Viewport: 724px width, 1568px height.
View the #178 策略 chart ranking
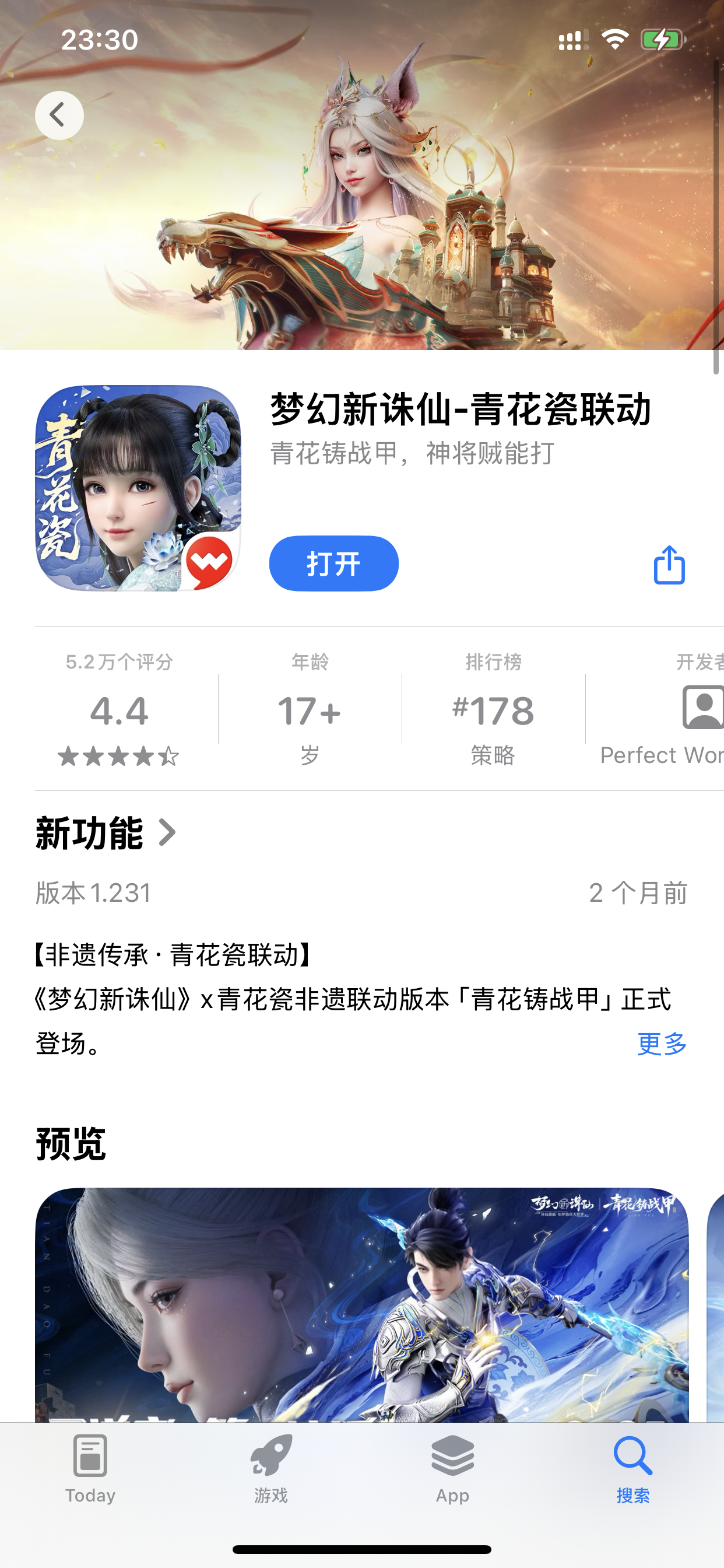tap(493, 710)
